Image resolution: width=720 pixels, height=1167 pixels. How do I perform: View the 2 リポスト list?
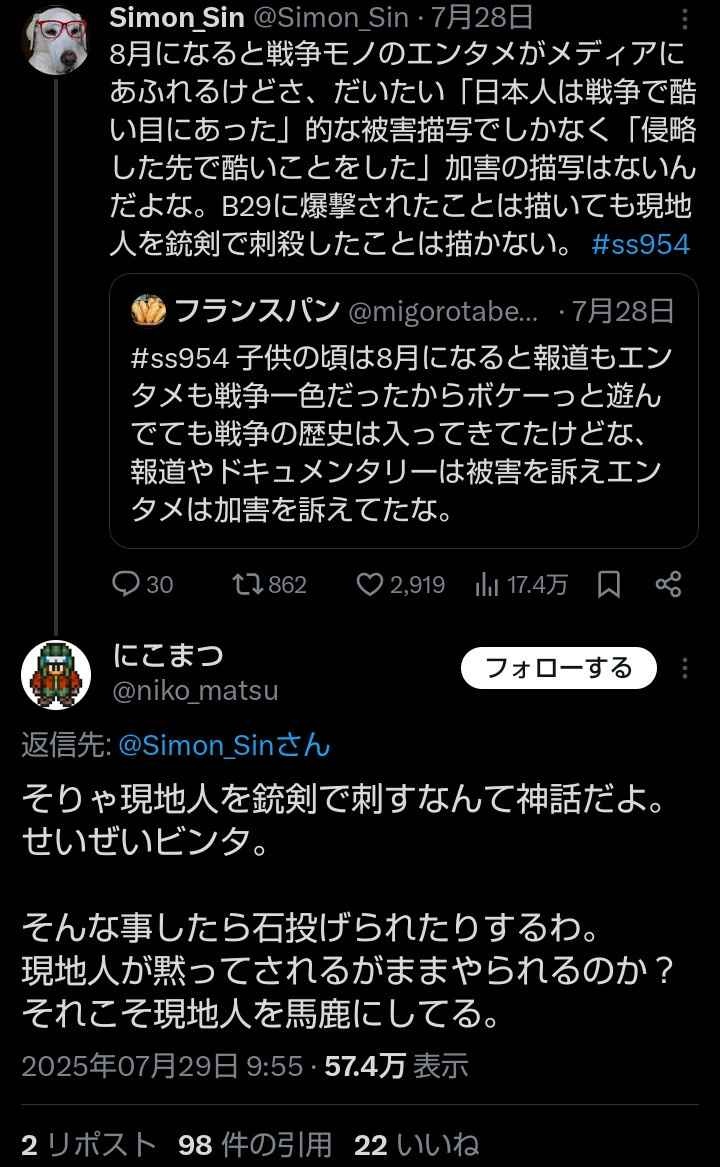[x=88, y=1145]
